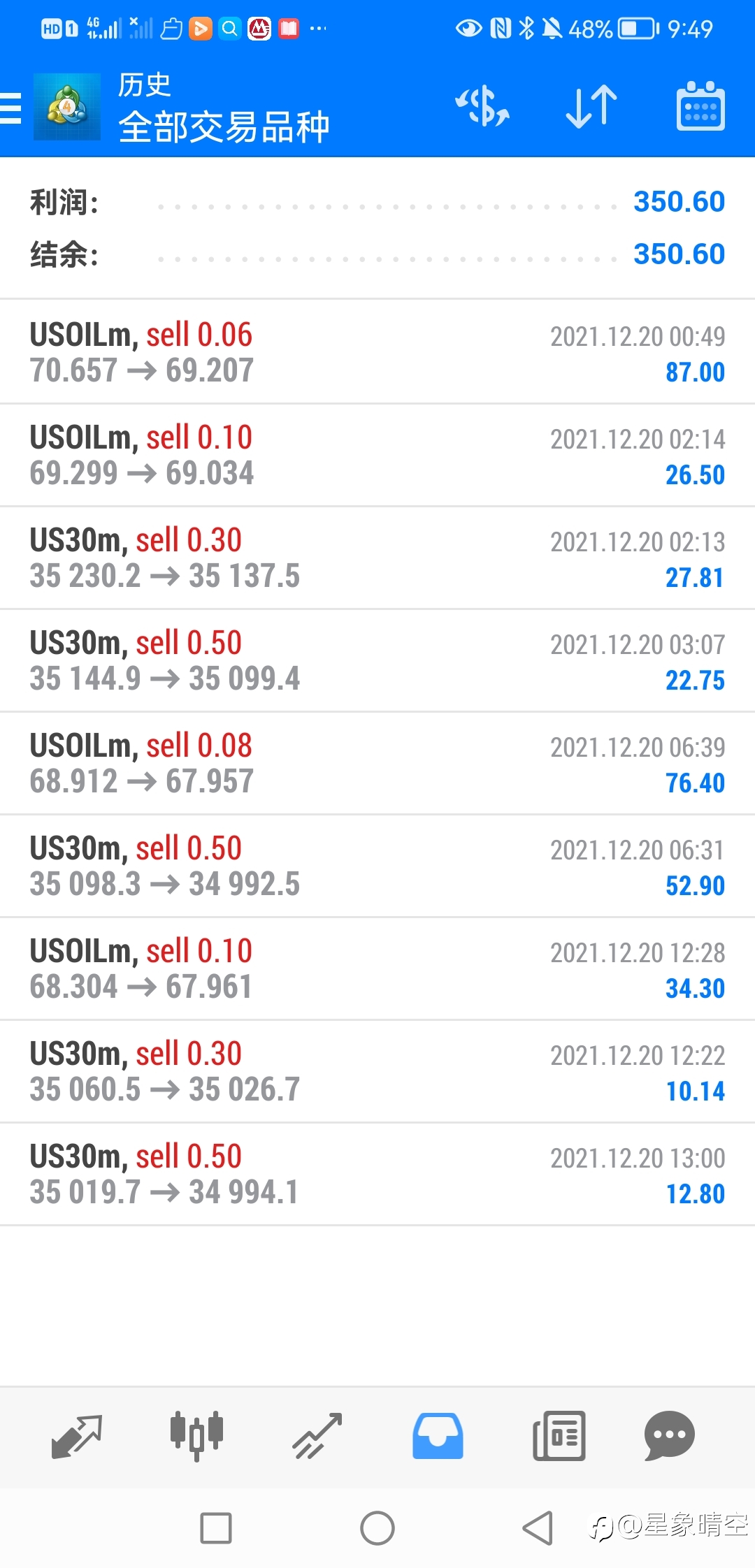Image resolution: width=755 pixels, height=1568 pixels.
Task: Open USOILm sell 0.10 trade with profit 26.50
Action: tap(377, 455)
